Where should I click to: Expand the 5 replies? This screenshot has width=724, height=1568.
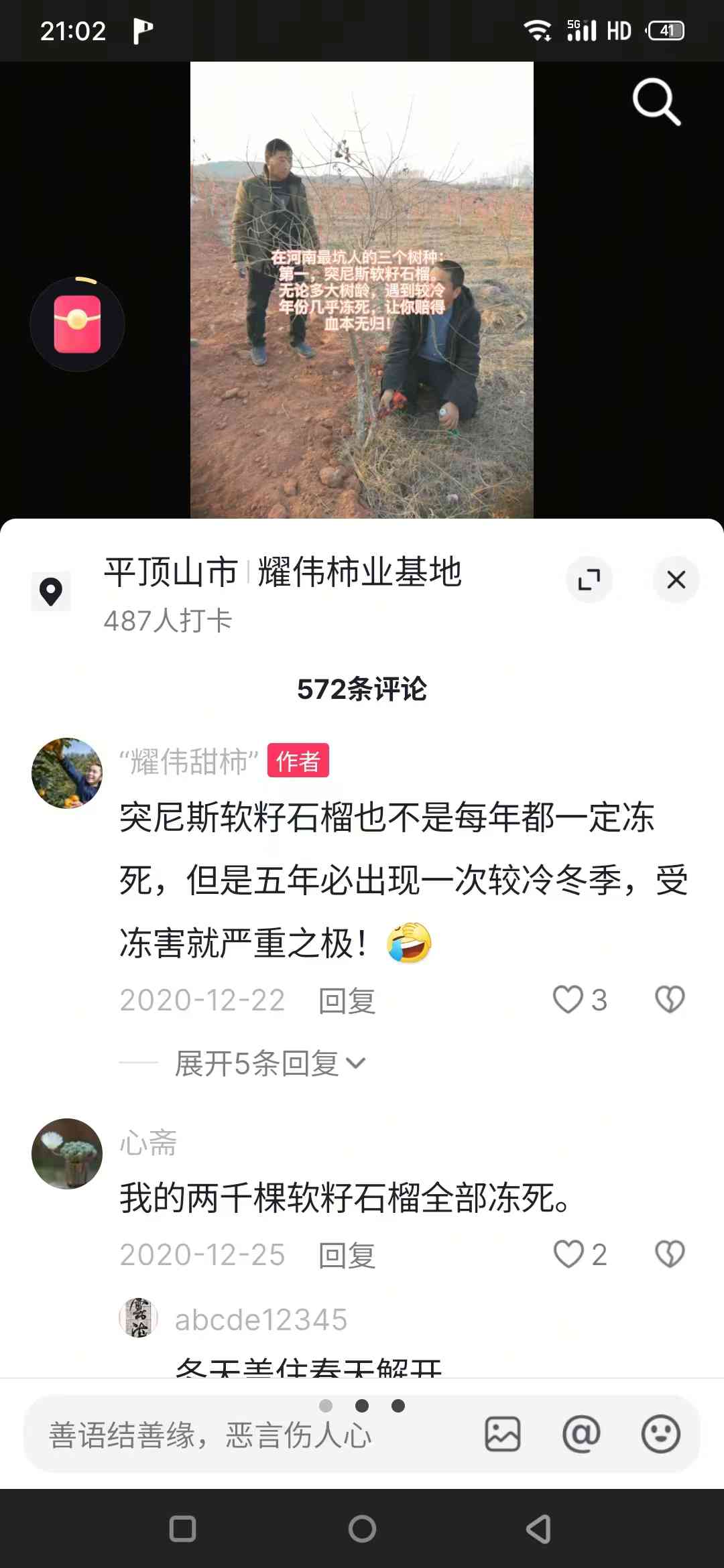(x=270, y=1063)
